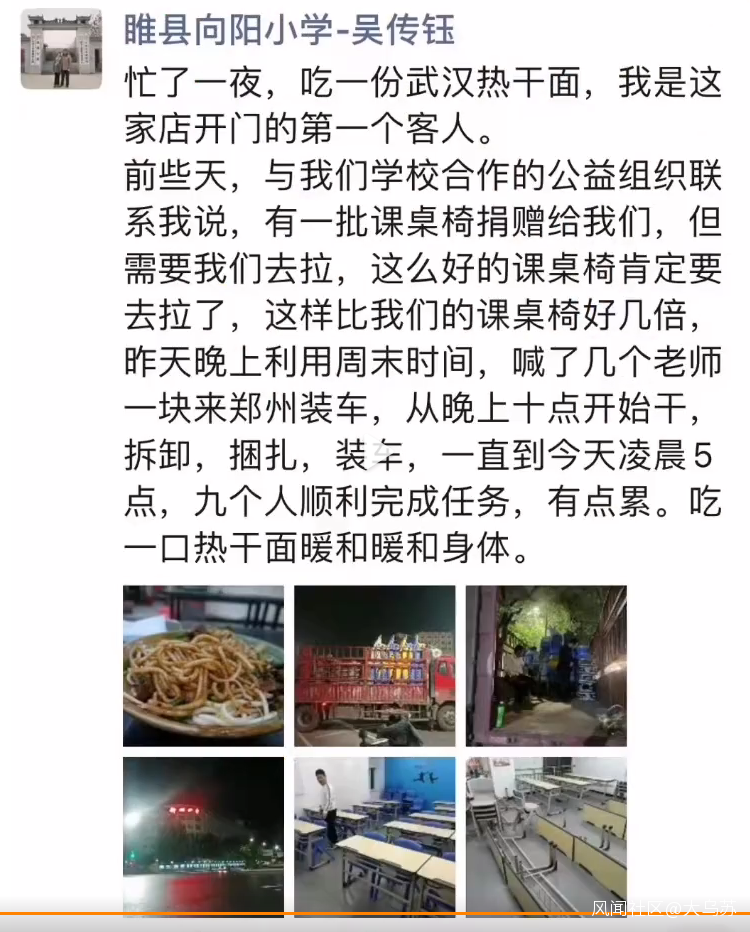
Task: Open 睢县向阳小学-吴传钰 profile name link
Action: pyautogui.click(x=289, y=30)
